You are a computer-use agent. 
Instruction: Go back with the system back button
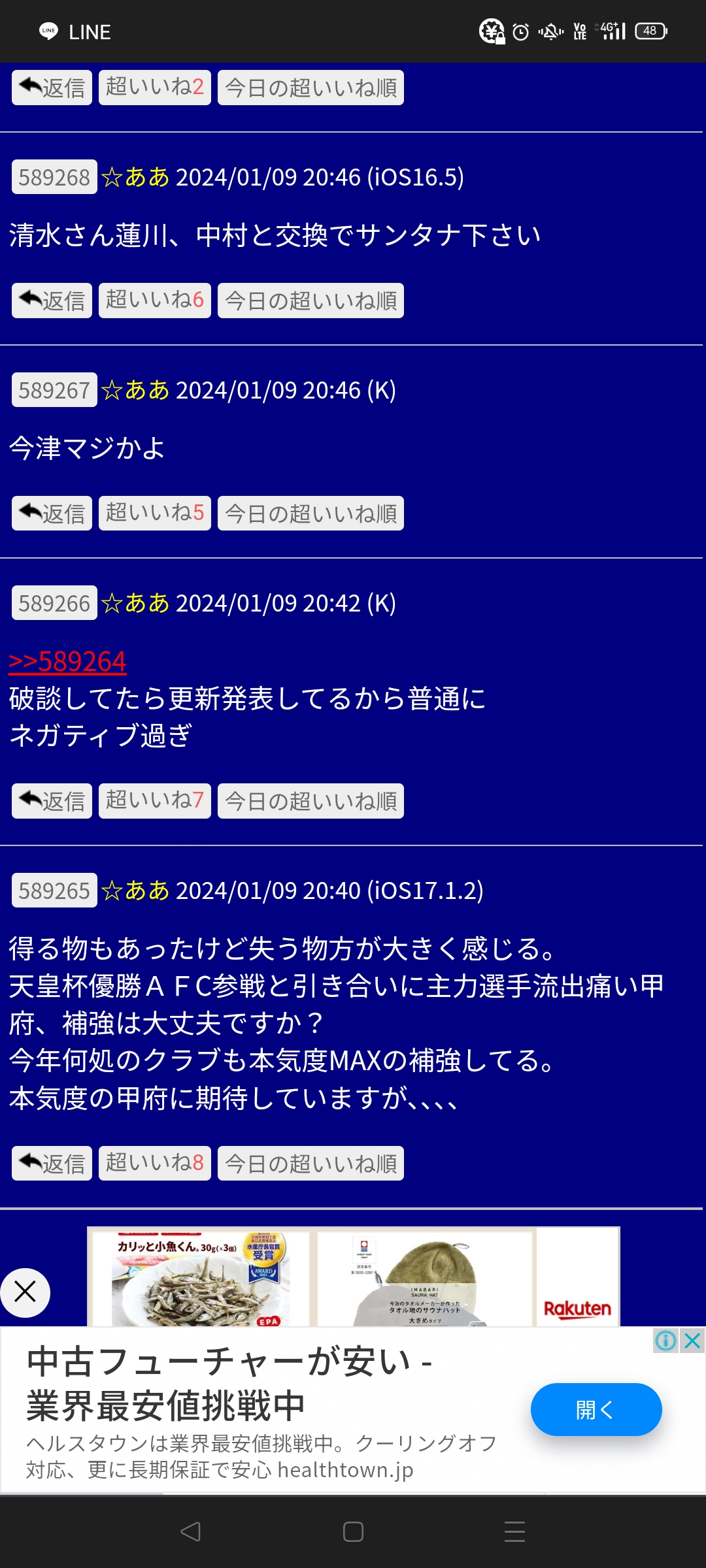click(190, 1531)
